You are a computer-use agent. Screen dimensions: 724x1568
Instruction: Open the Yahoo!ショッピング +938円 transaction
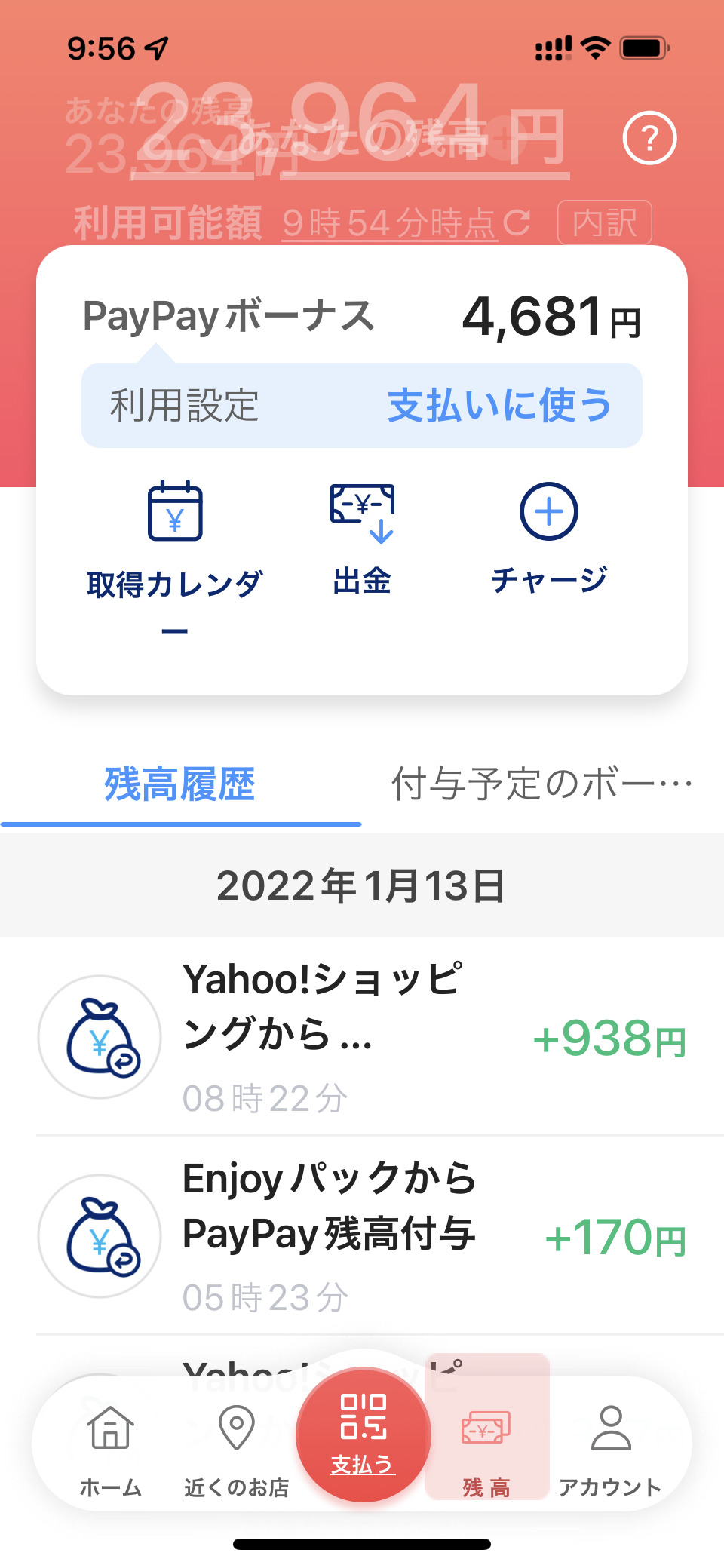(x=362, y=1037)
